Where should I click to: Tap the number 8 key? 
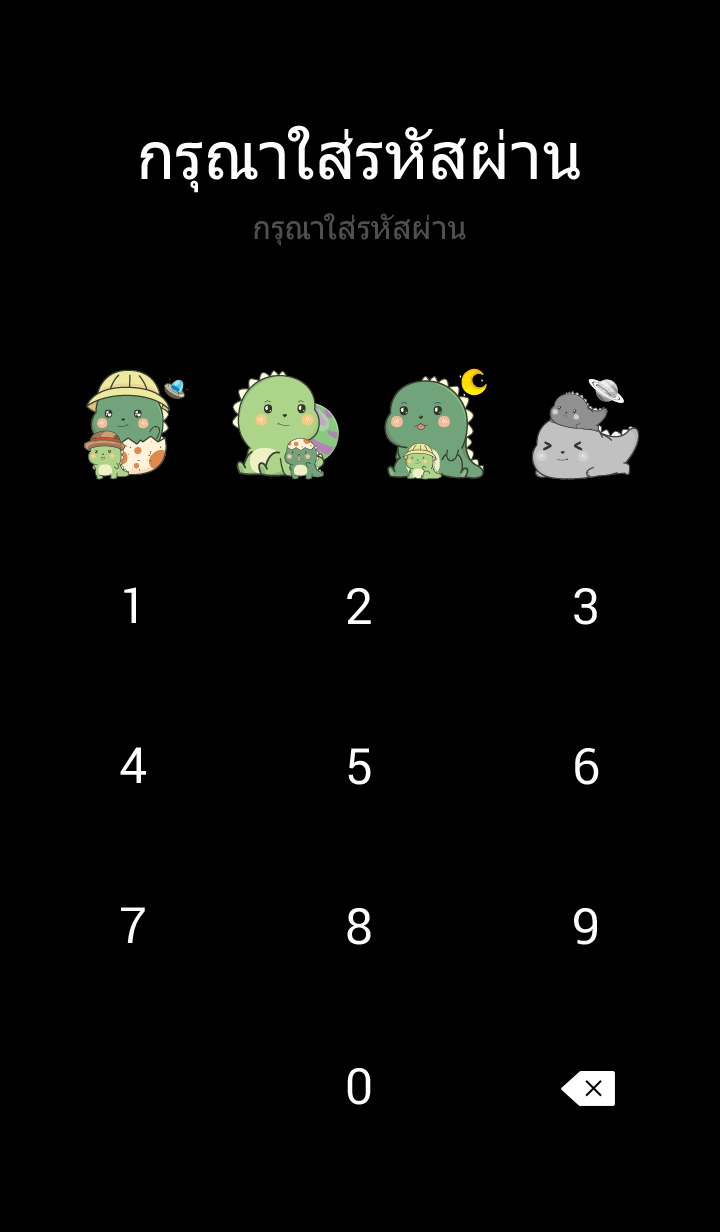[359, 927]
